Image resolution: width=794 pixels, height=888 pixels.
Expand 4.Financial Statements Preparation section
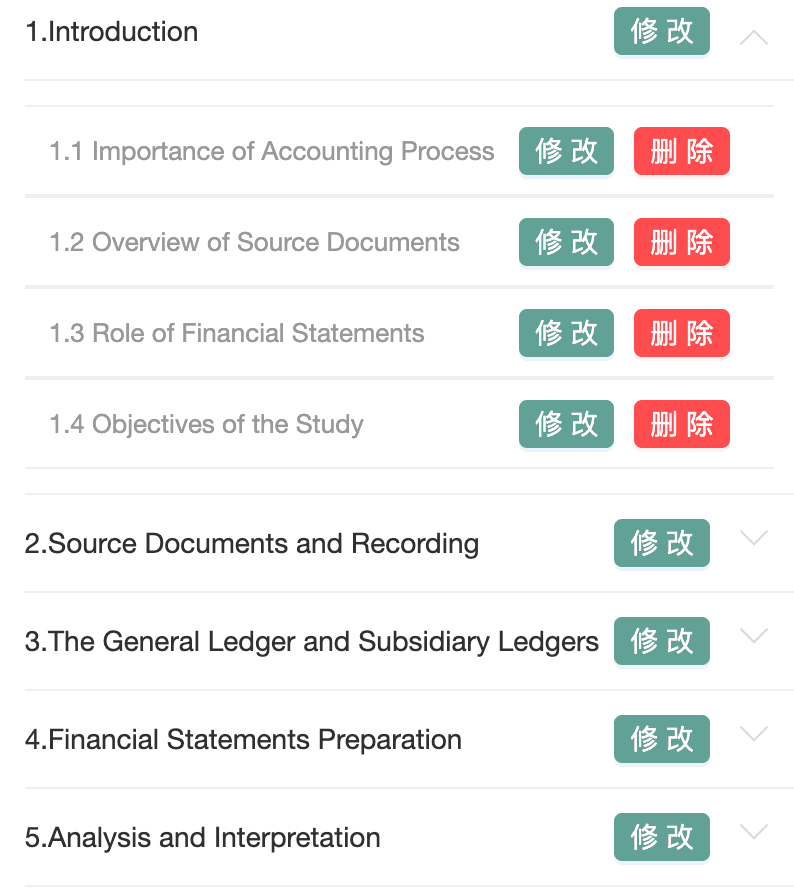tap(754, 734)
